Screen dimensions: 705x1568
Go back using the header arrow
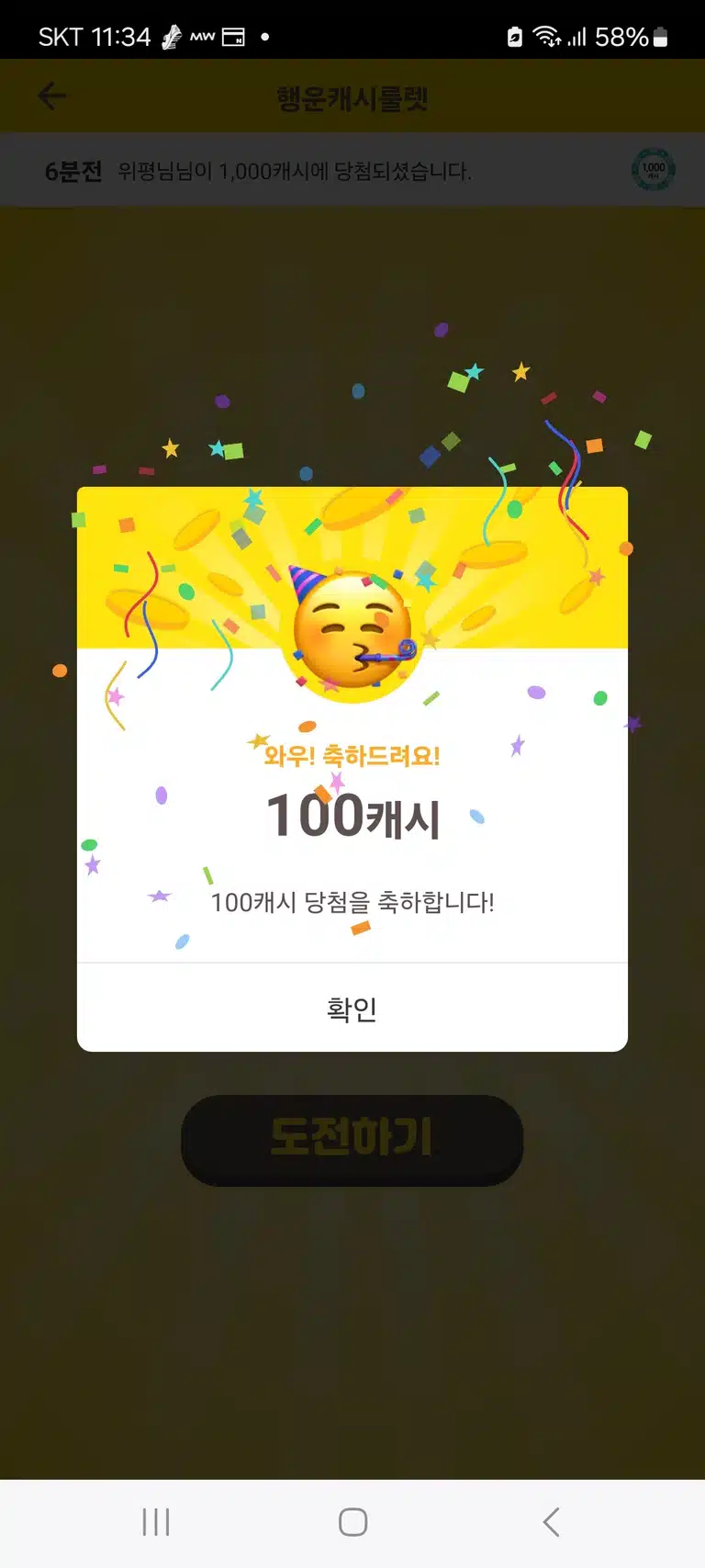(x=52, y=96)
